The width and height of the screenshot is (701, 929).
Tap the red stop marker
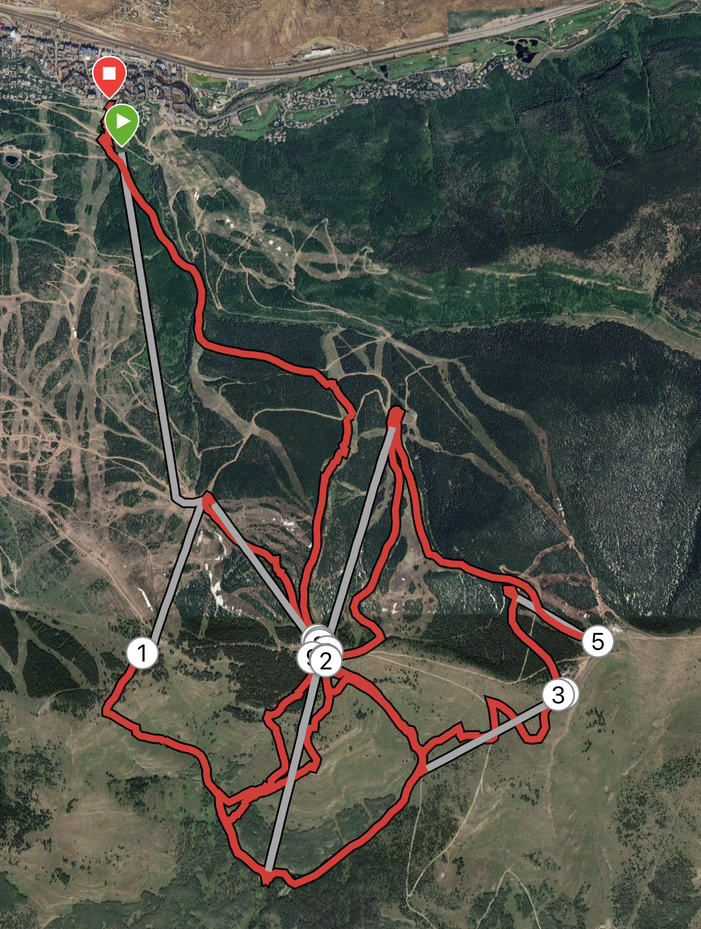click(108, 75)
